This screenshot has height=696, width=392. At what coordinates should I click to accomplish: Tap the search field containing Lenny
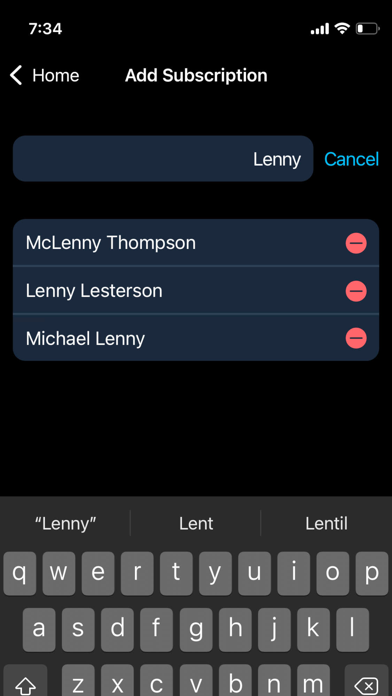[163, 158]
